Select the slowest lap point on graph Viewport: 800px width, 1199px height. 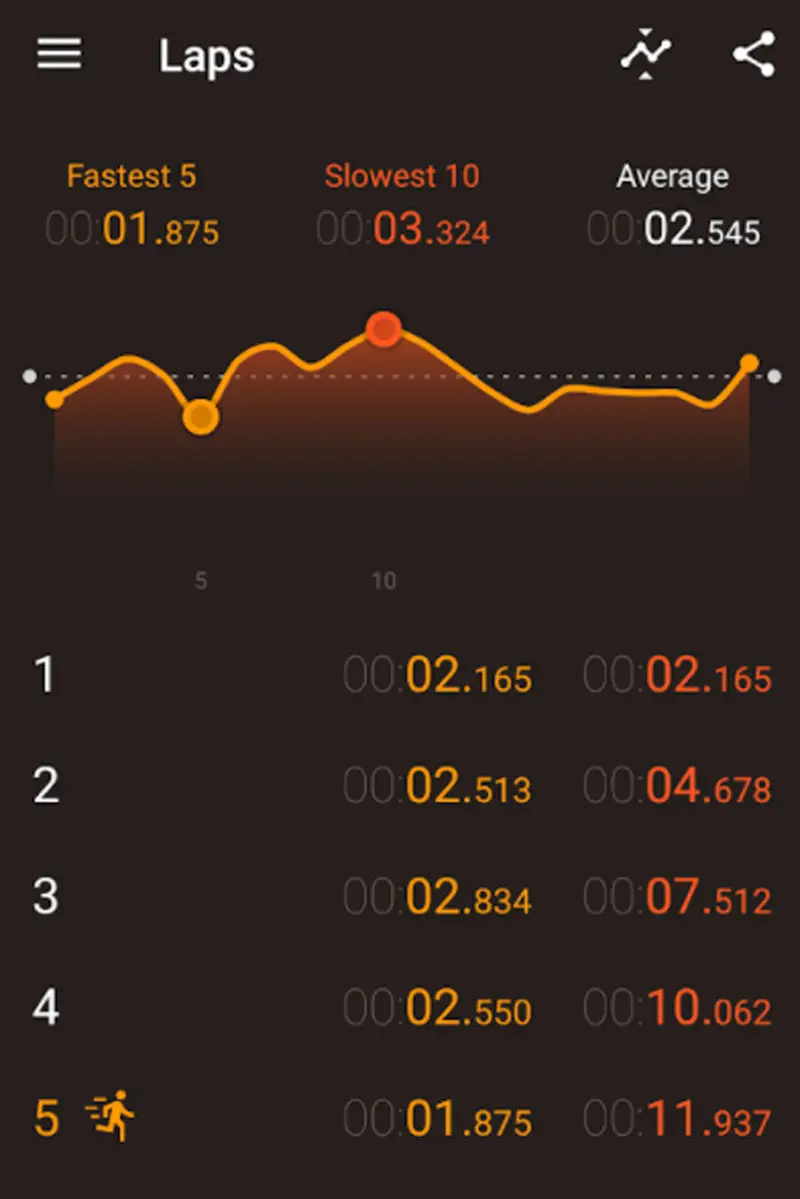click(x=383, y=328)
